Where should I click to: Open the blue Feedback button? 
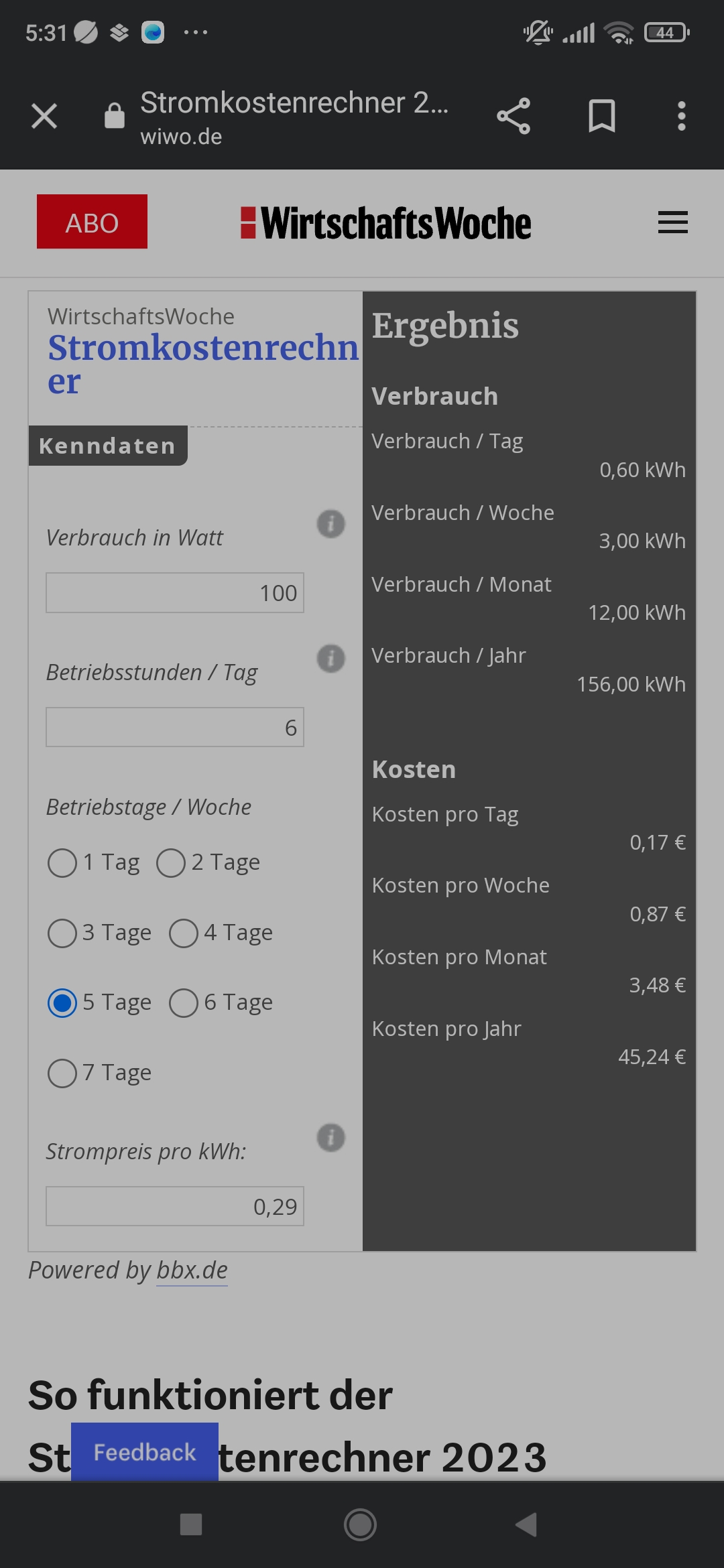click(145, 1452)
